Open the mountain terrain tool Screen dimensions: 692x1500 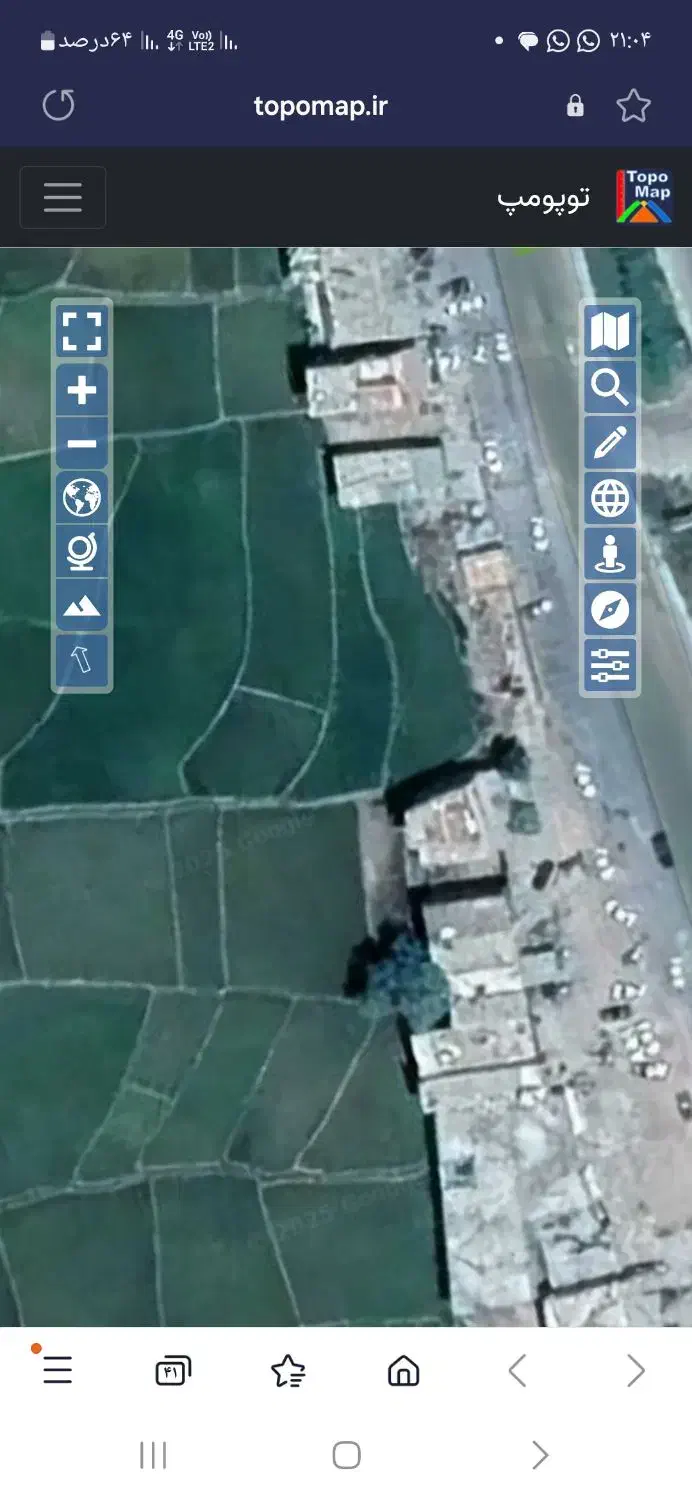click(82, 605)
